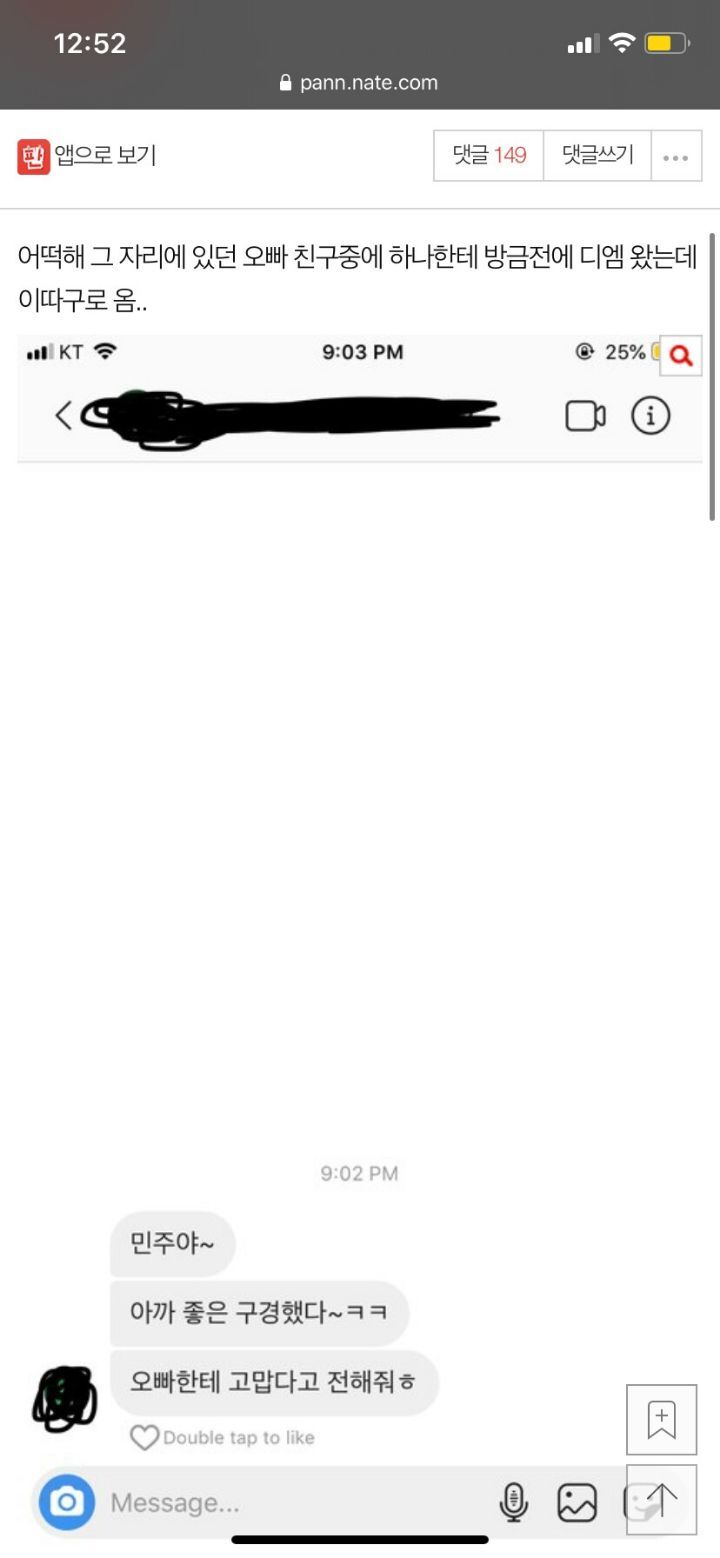View the 댓글 149 comments
720x1558 pixels.
pyautogui.click(x=489, y=156)
